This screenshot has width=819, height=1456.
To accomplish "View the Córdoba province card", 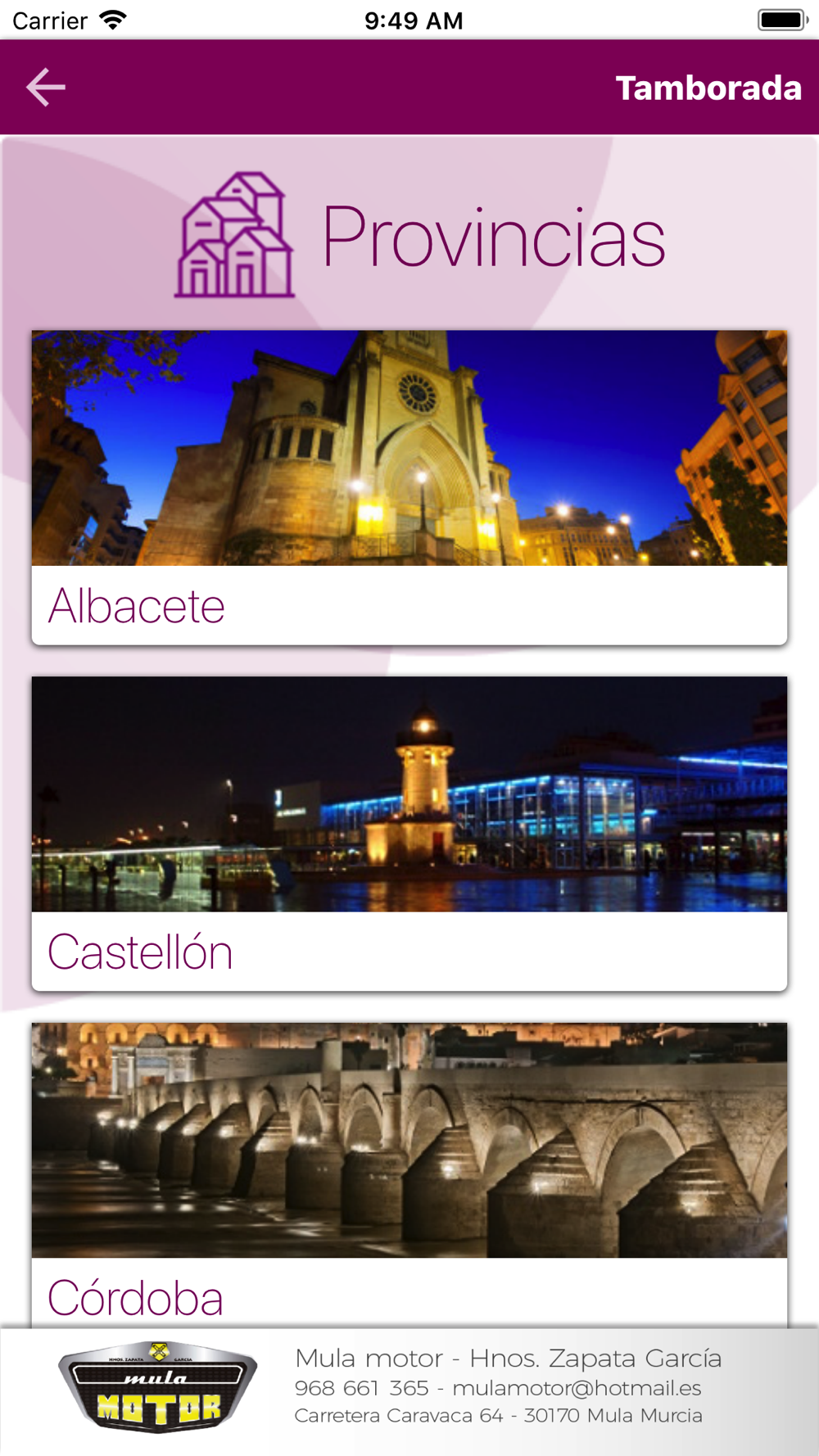I will point(409,1171).
